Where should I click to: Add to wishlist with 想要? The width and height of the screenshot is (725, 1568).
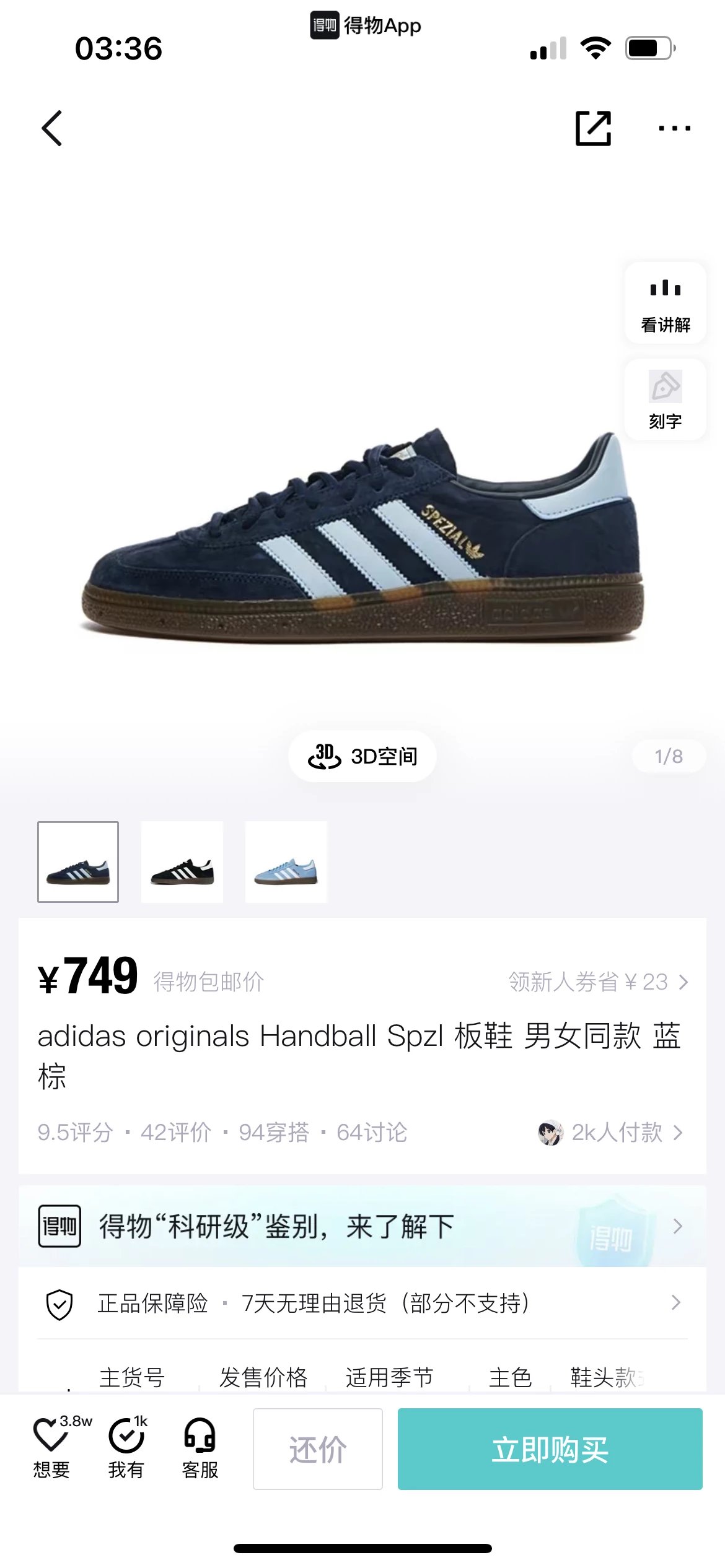pyautogui.click(x=52, y=1448)
